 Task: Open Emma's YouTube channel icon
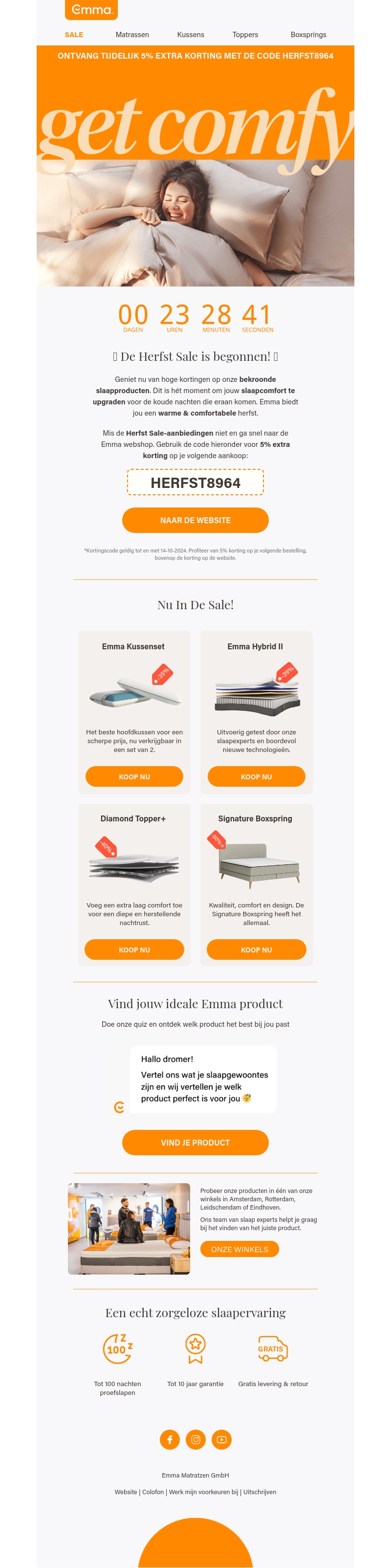(x=221, y=1439)
